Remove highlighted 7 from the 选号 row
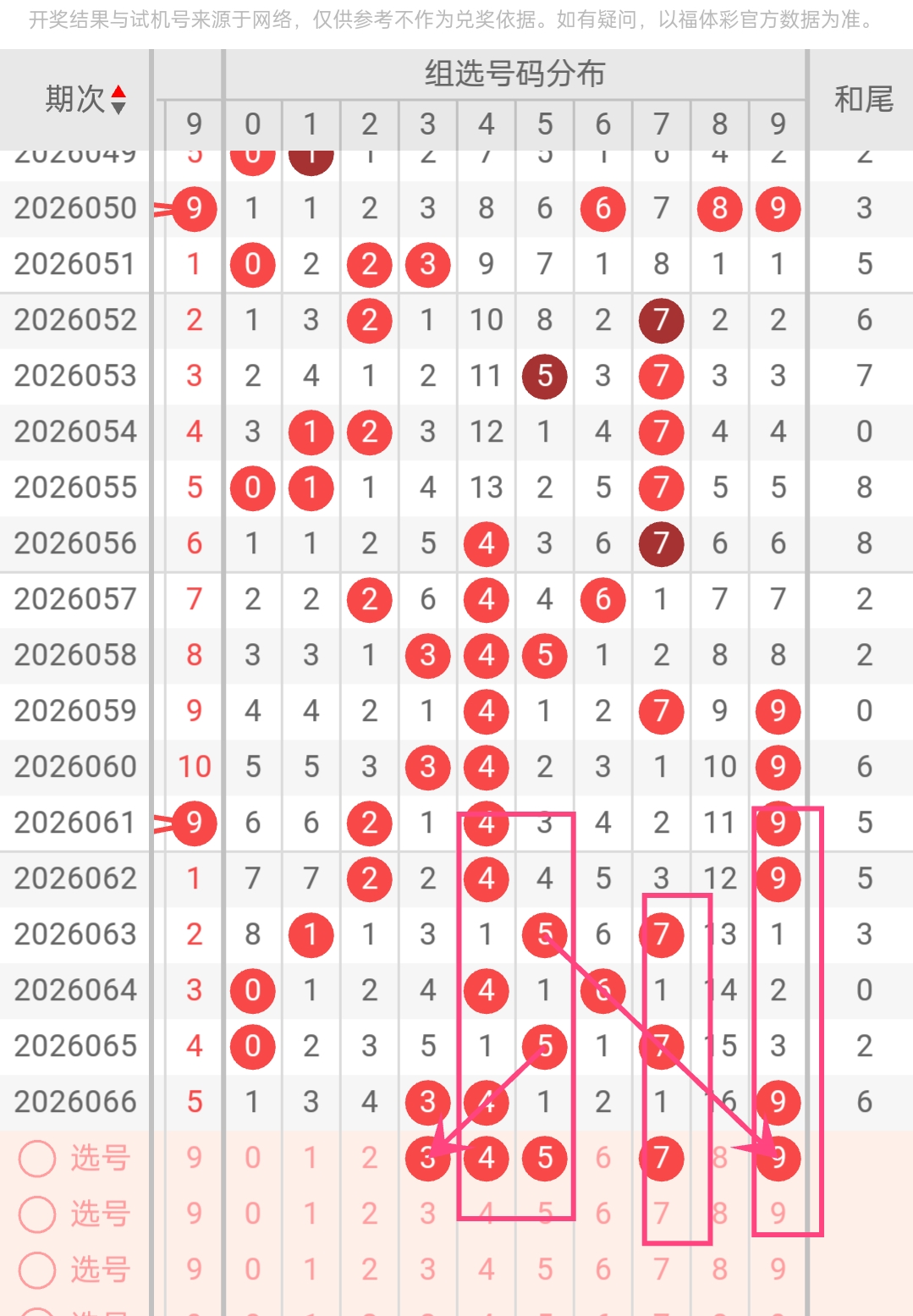The image size is (913, 1316). (x=662, y=1158)
